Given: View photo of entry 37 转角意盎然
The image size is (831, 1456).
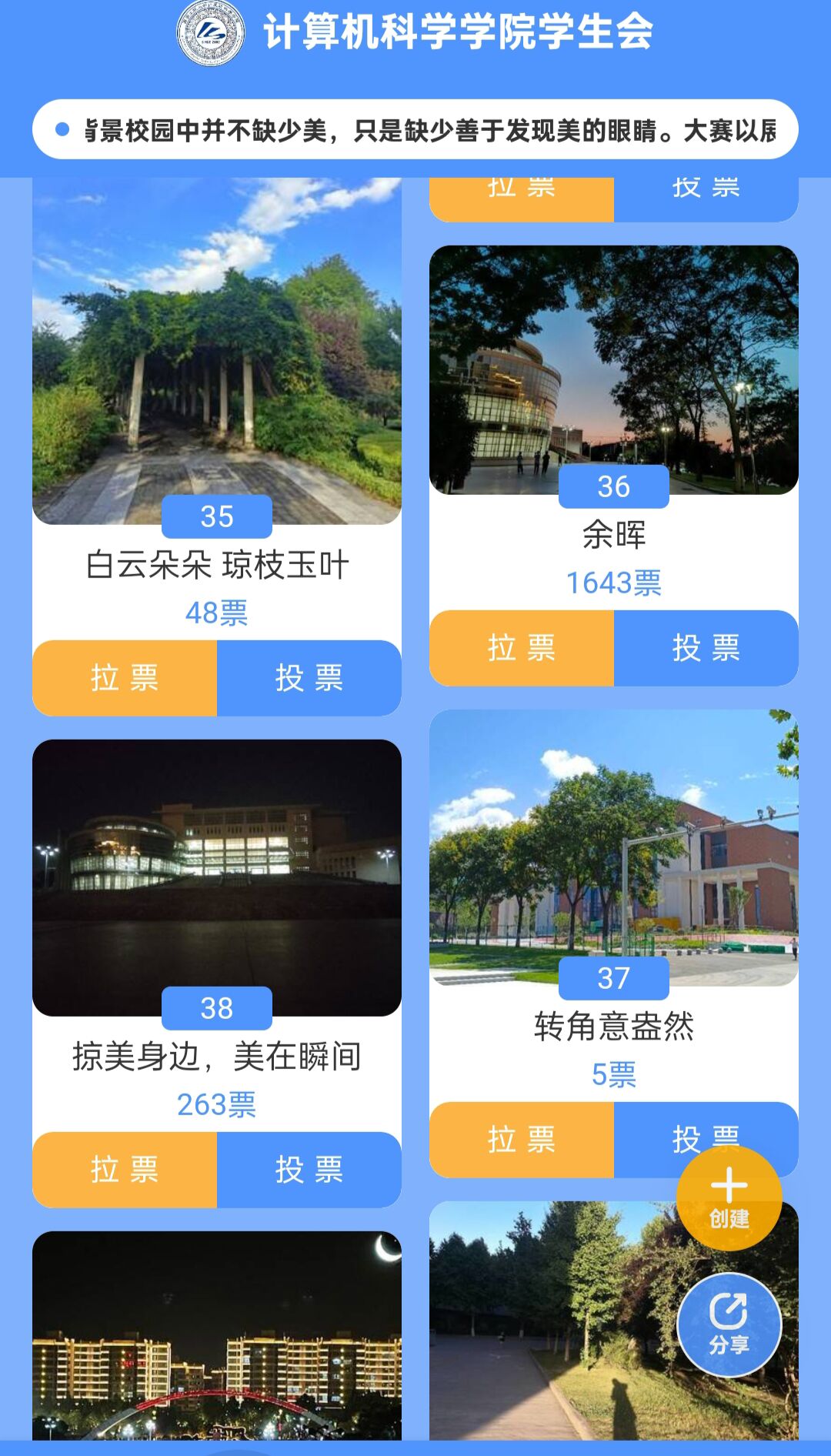Looking at the screenshot, I should (x=614, y=839).
